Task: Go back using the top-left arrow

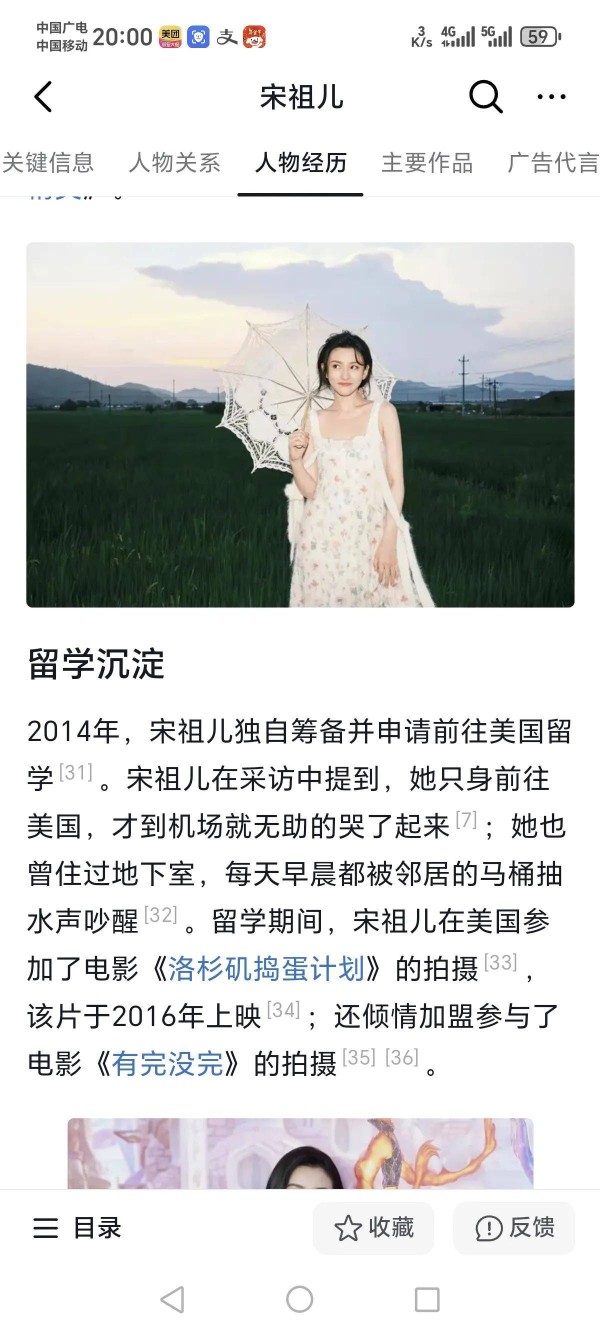Action: point(43,97)
